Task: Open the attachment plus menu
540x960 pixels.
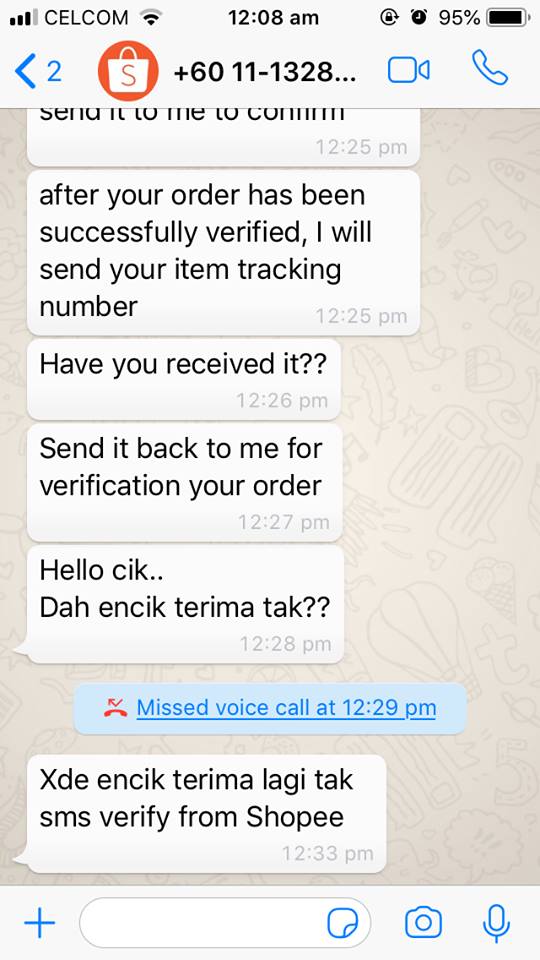Action: tap(39, 922)
